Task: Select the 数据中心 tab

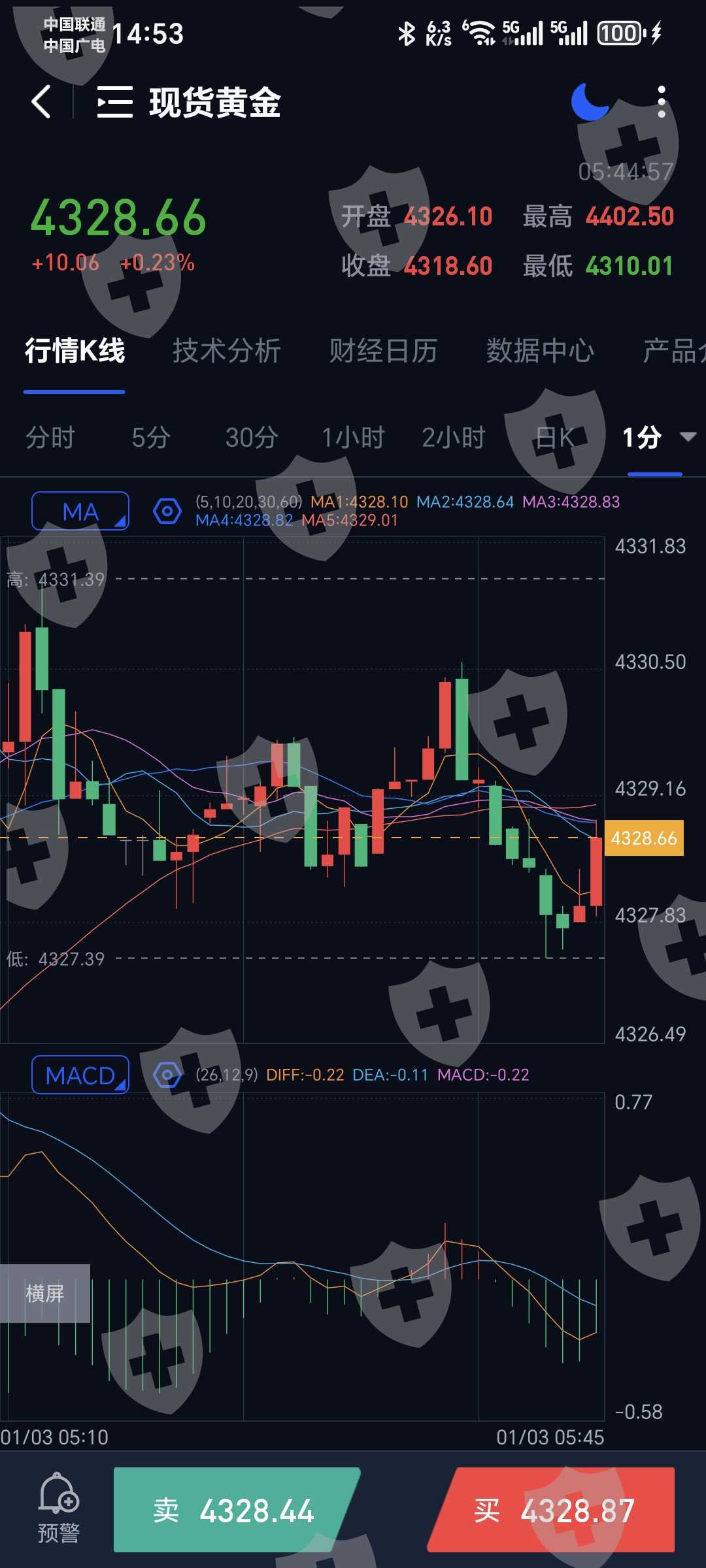Action: pos(541,351)
